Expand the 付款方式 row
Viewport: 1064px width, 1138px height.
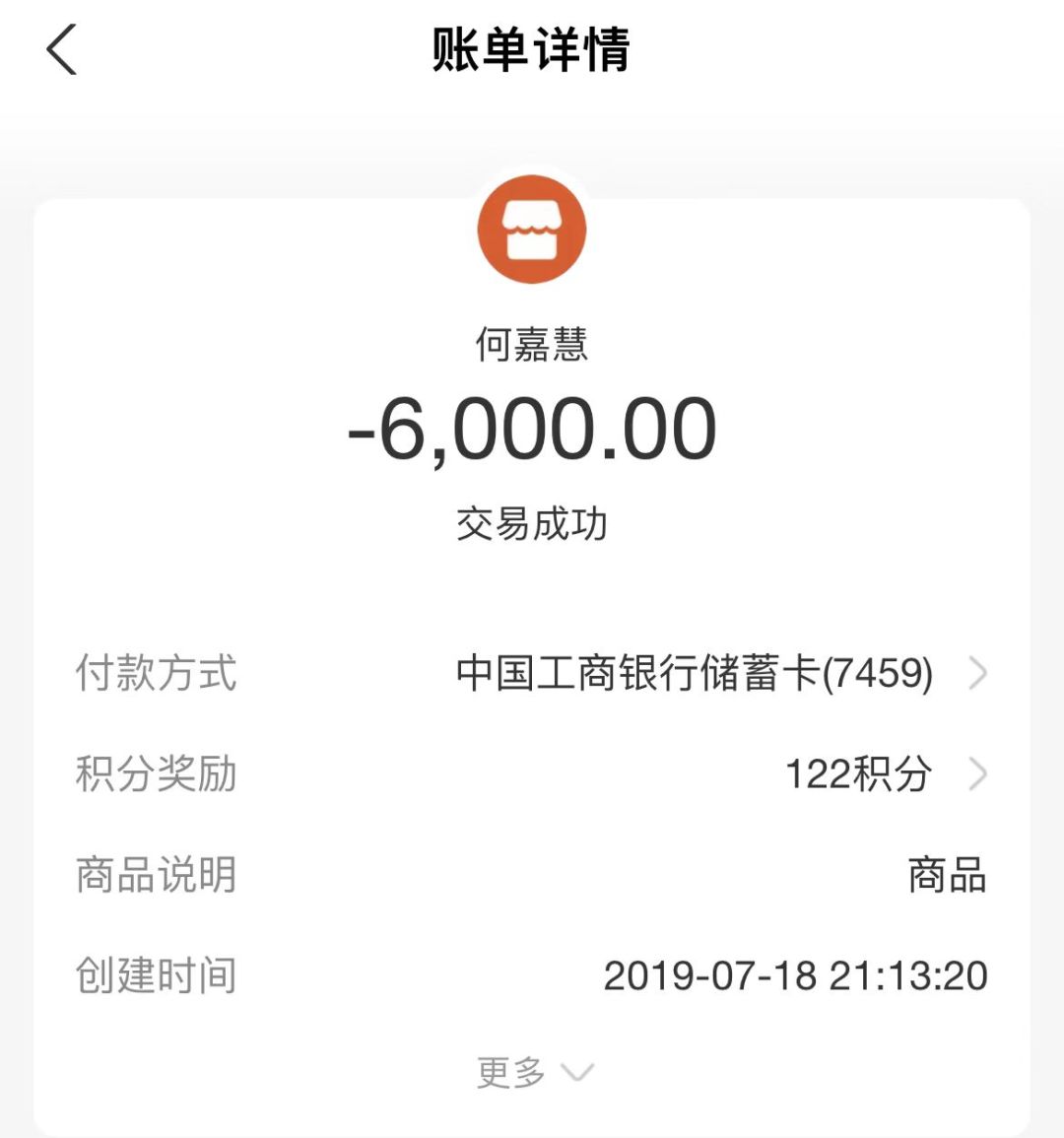click(532, 674)
